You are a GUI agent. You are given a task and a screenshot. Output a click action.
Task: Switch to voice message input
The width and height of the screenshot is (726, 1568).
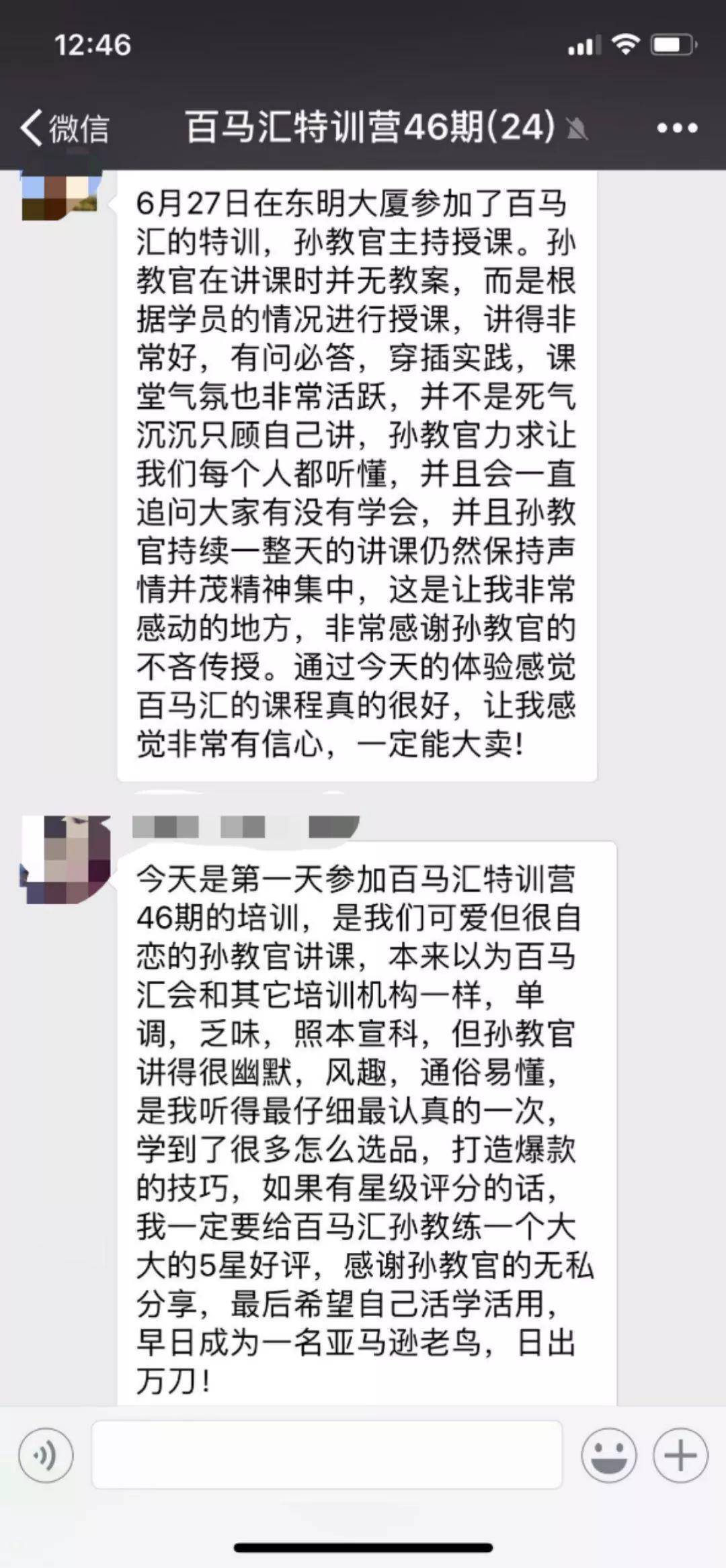click(46, 1455)
